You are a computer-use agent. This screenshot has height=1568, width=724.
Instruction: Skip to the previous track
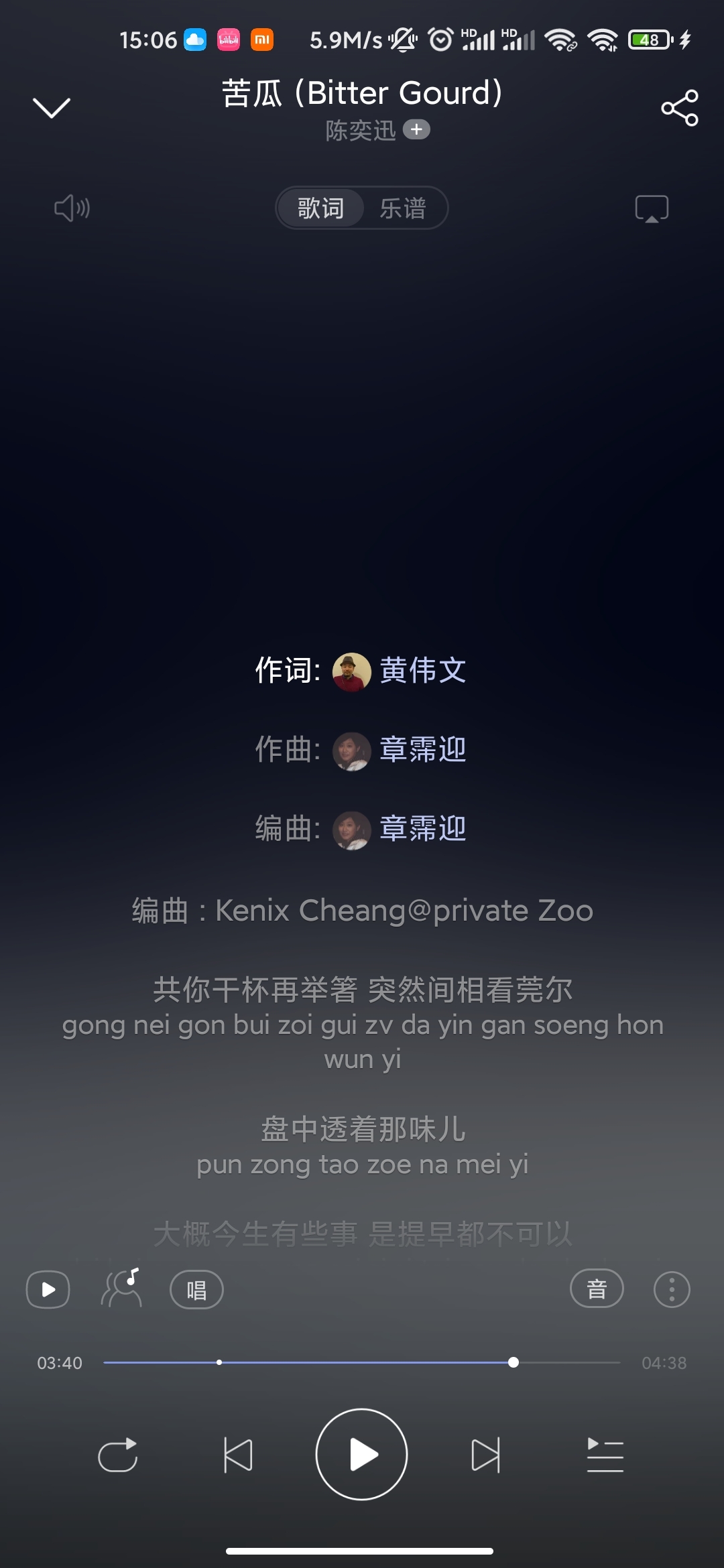[x=238, y=1455]
